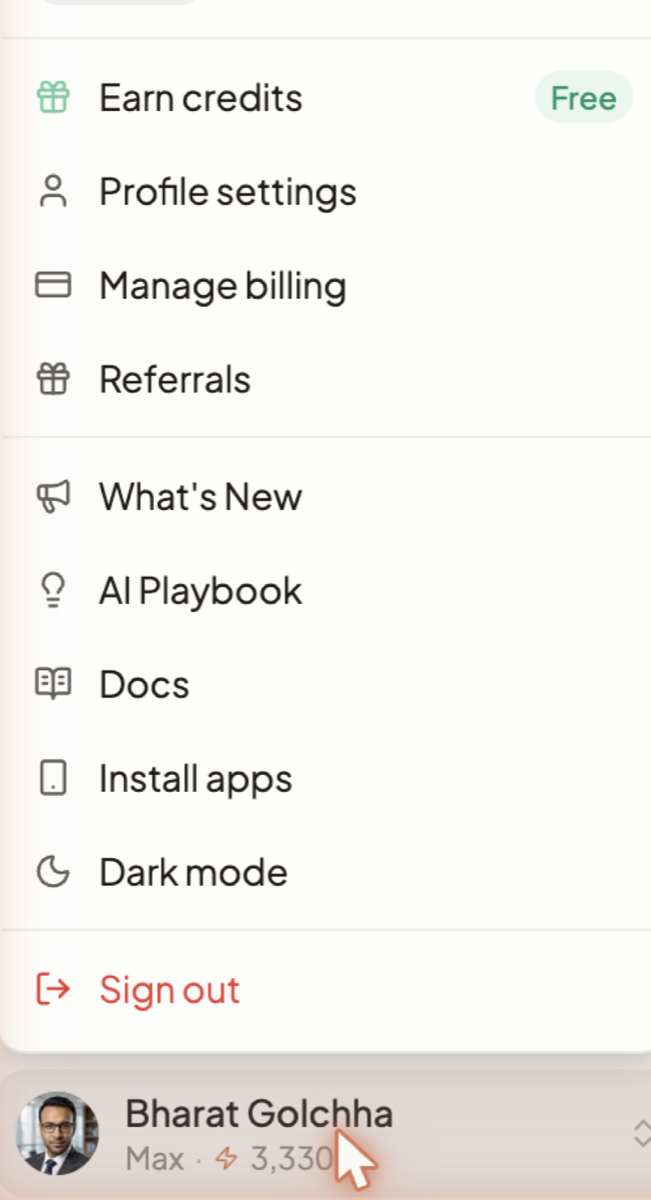Screen dimensions: 651x1200
Task: Open Docs
Action: pyautogui.click(x=326, y=685)
